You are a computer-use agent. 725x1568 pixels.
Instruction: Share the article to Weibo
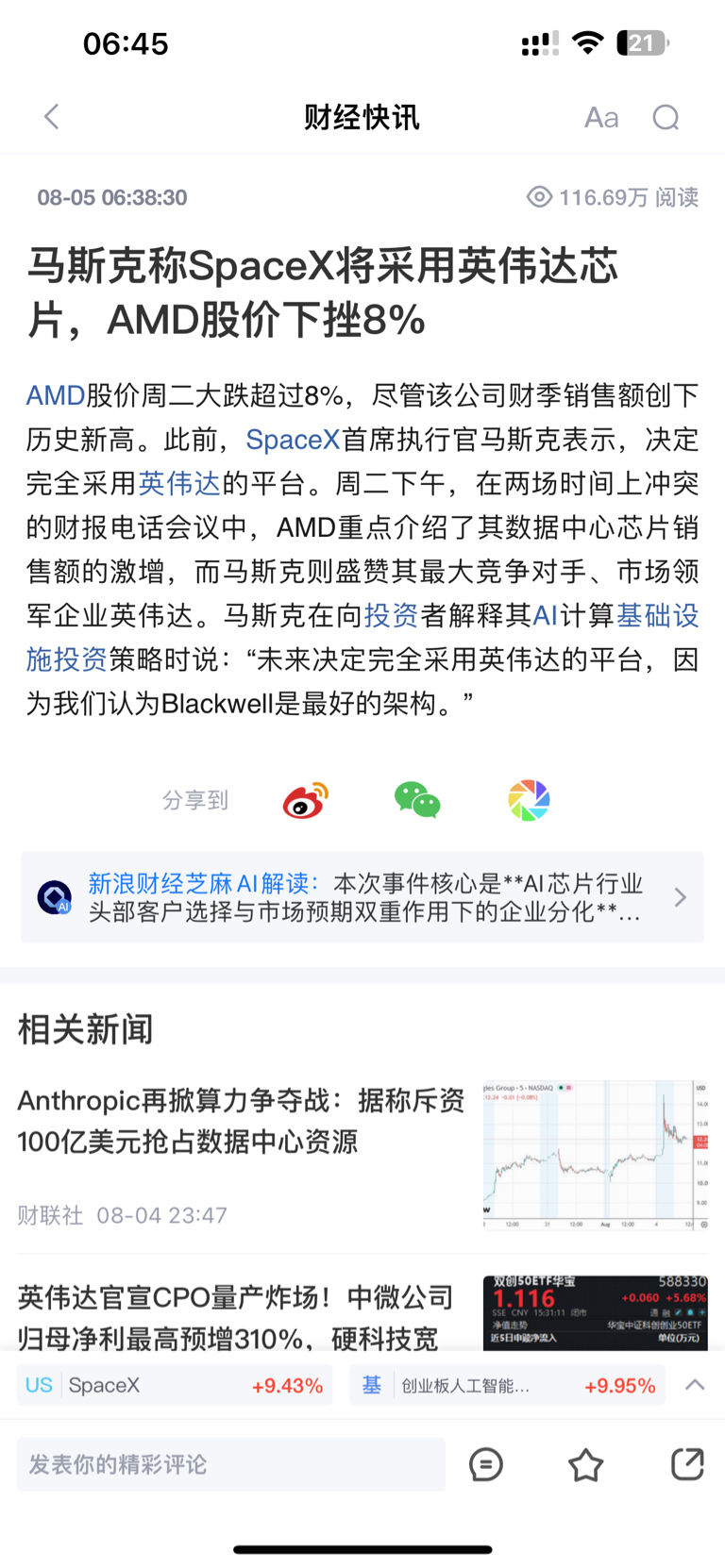305,800
